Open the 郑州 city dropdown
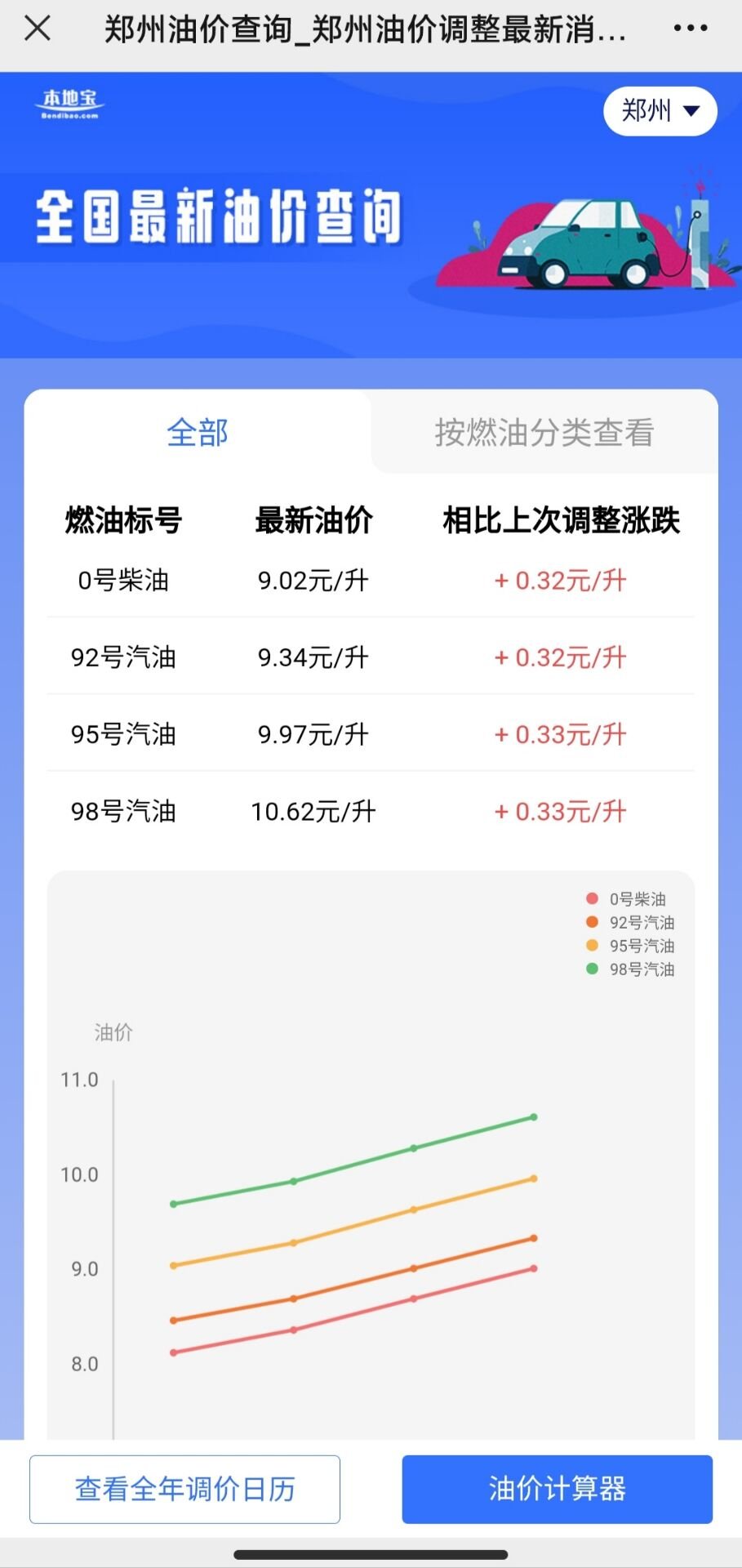Image resolution: width=742 pixels, height=1568 pixels. [660, 110]
